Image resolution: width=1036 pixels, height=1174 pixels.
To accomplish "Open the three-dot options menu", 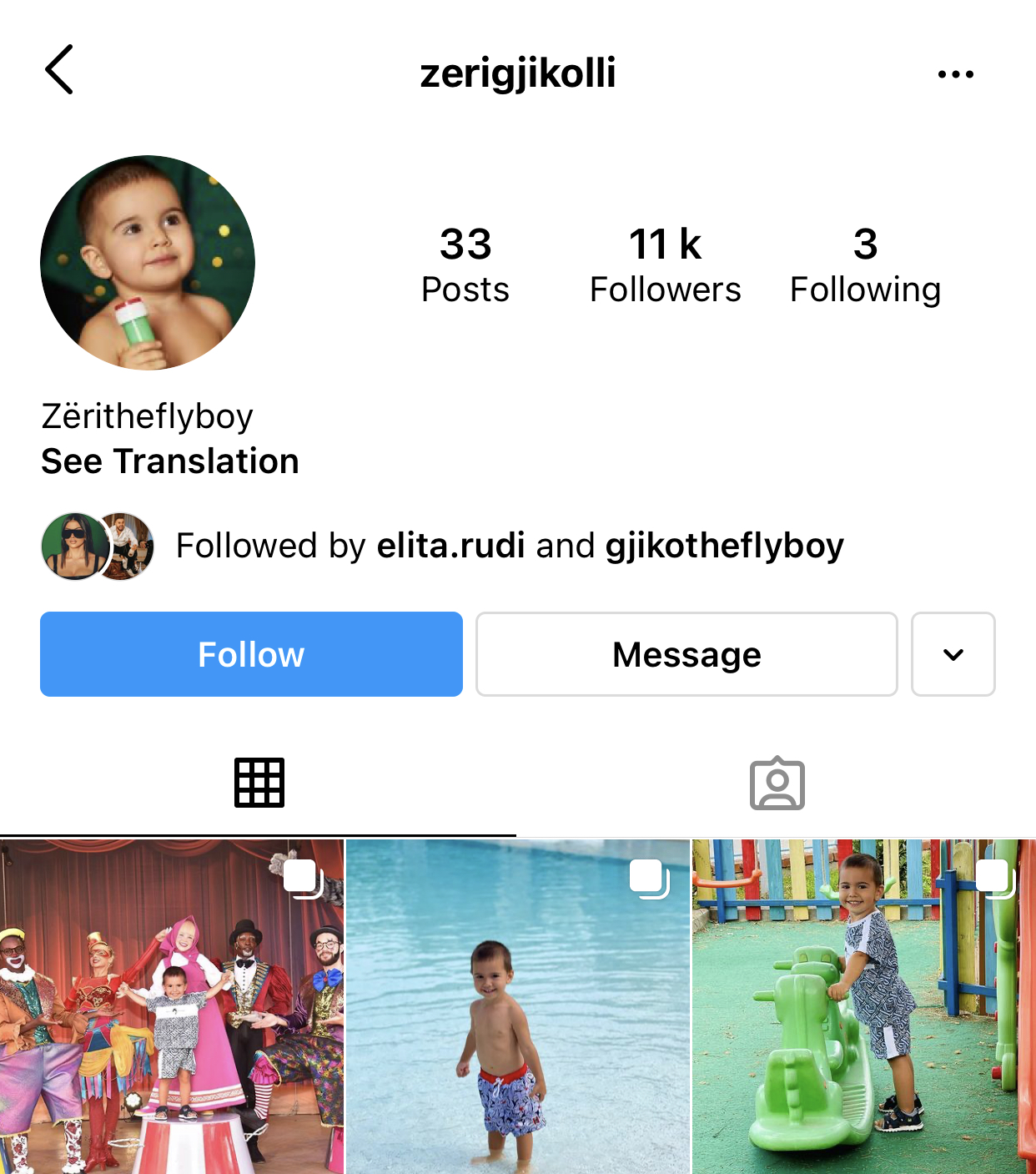I will click(955, 74).
